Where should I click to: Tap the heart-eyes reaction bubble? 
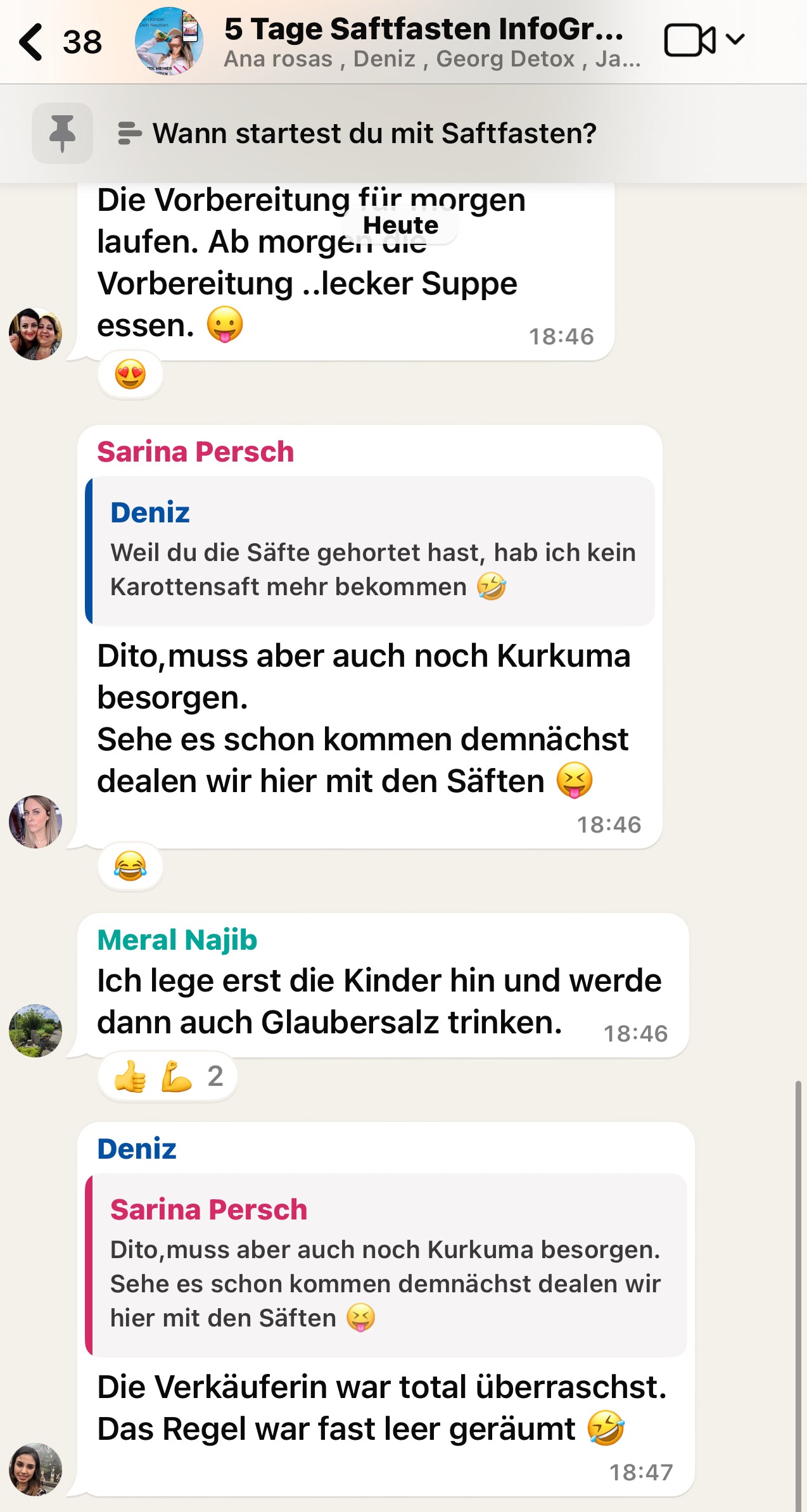point(130,374)
